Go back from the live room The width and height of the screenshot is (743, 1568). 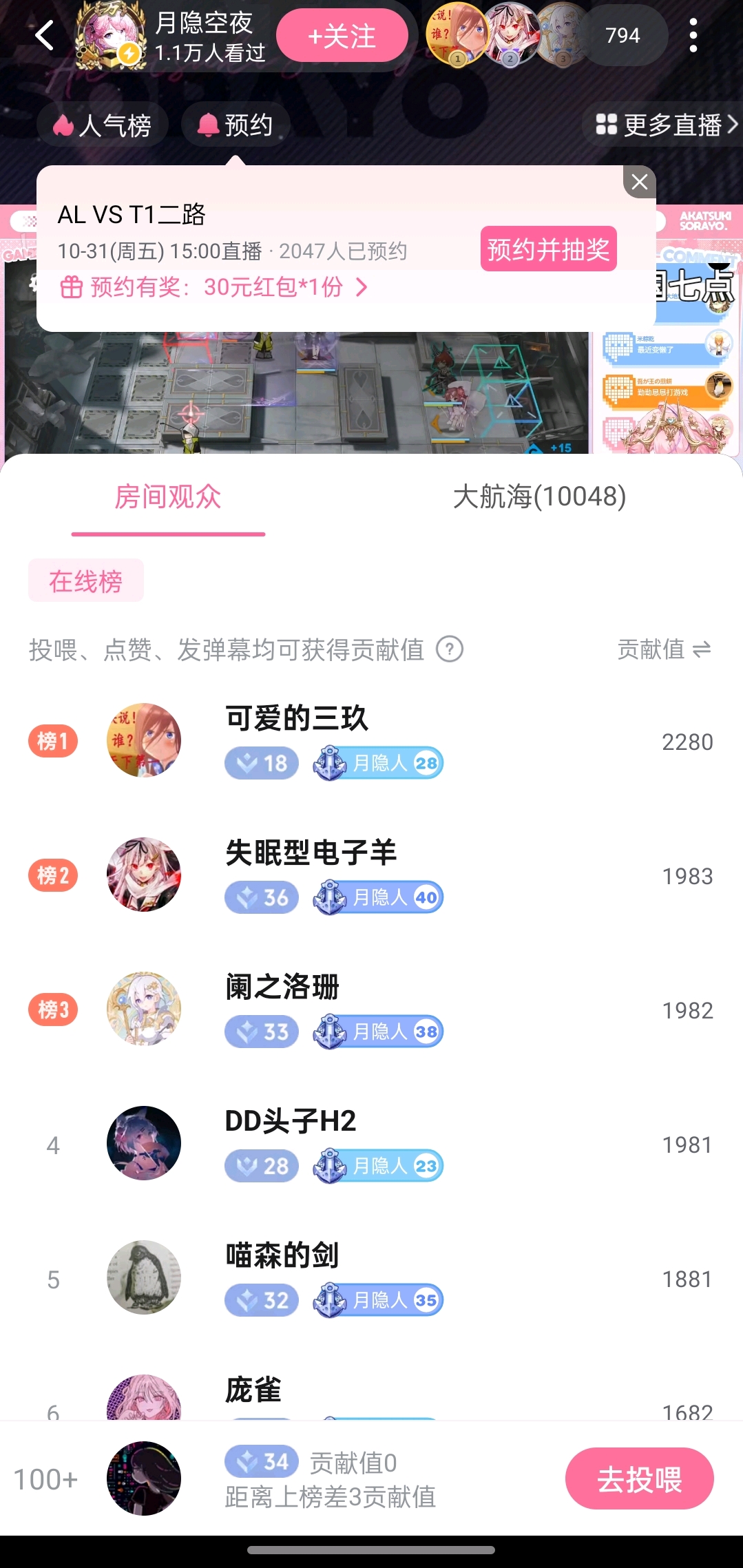pyautogui.click(x=45, y=36)
